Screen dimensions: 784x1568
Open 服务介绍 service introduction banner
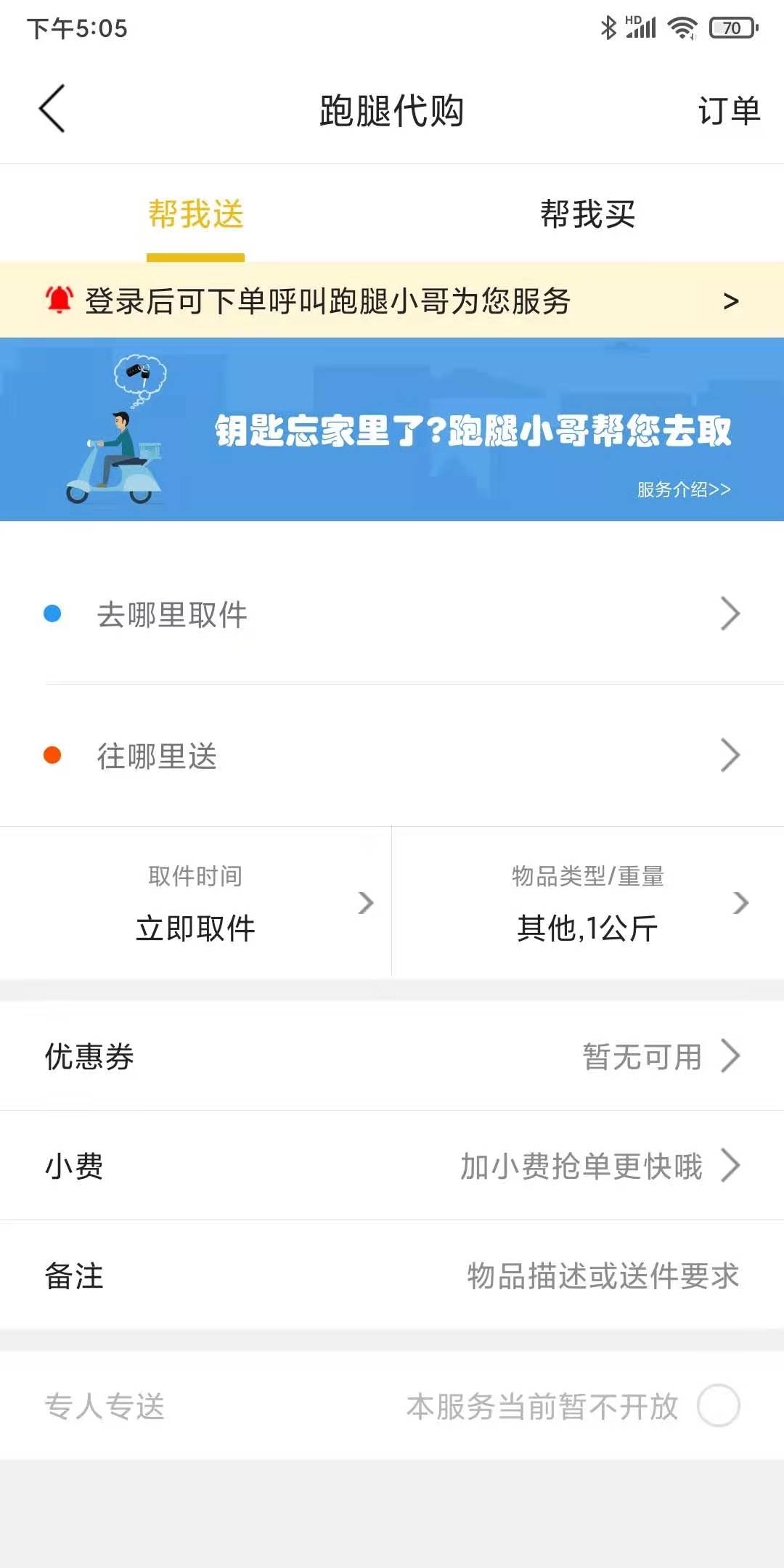(x=683, y=489)
